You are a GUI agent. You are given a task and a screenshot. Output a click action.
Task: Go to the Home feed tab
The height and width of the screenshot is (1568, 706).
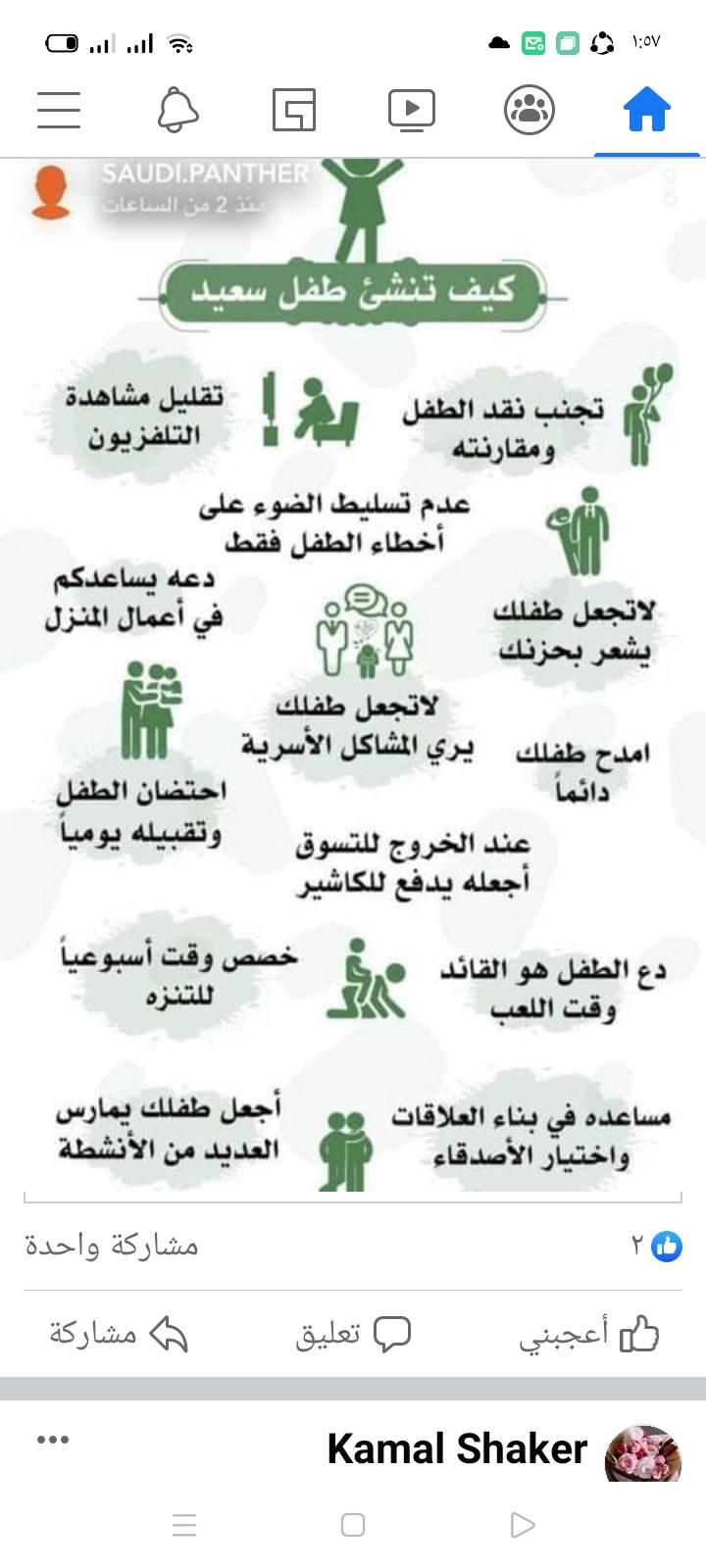pyautogui.click(x=647, y=109)
